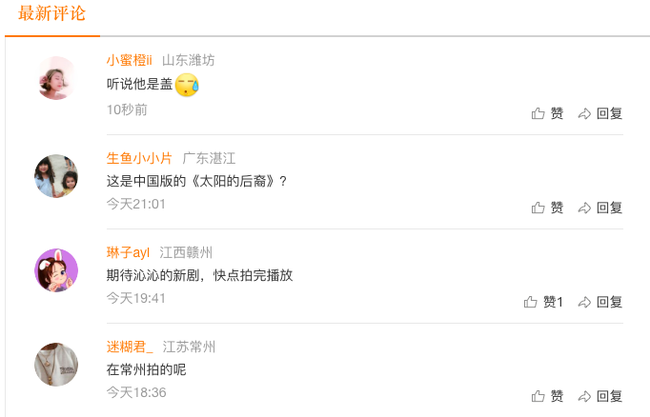The height and width of the screenshot is (417, 650).
Task: View 琳子ayl's avatar photo
Action: tap(56, 270)
